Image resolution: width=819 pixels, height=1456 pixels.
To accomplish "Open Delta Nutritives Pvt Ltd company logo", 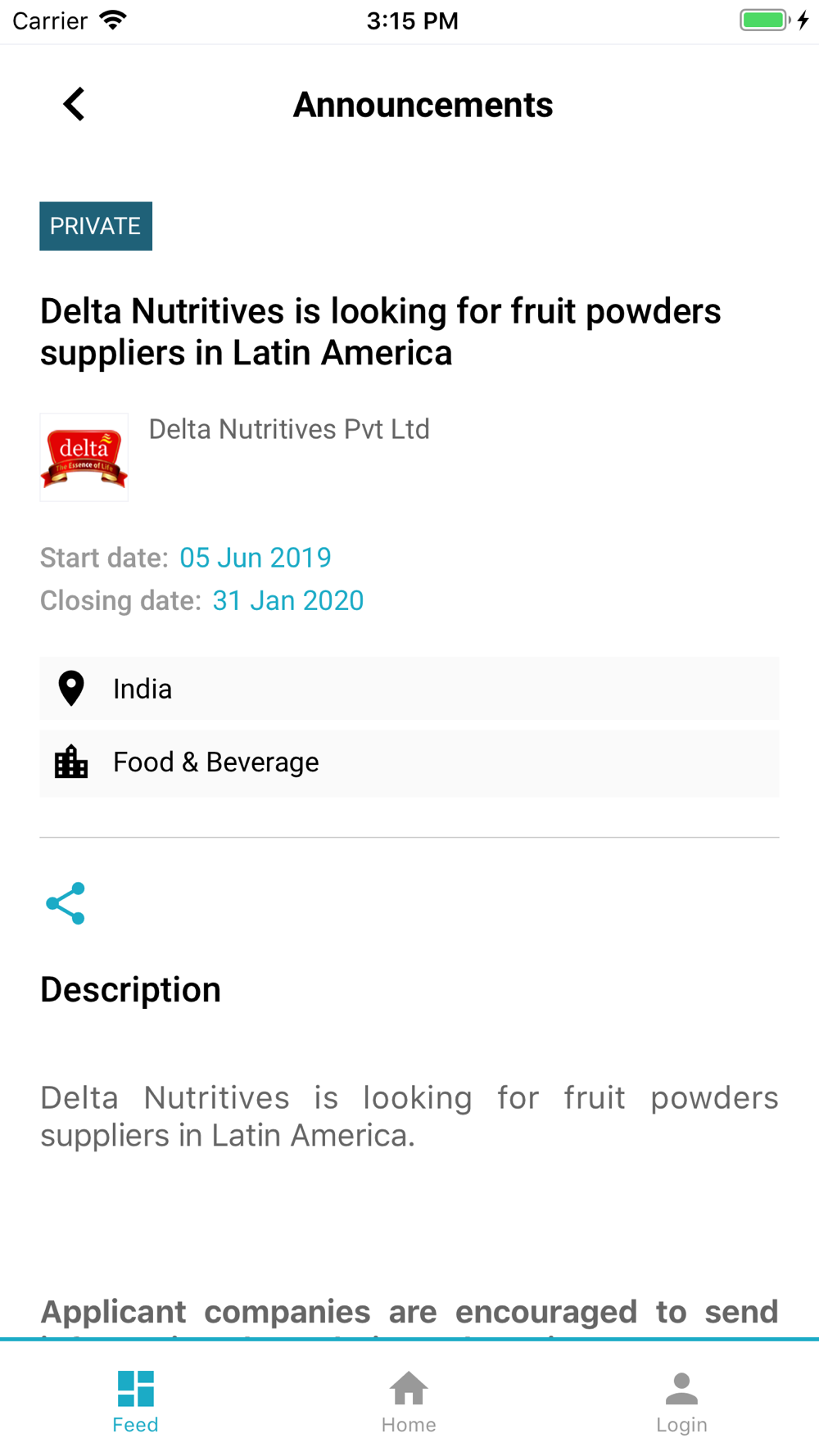I will [84, 457].
